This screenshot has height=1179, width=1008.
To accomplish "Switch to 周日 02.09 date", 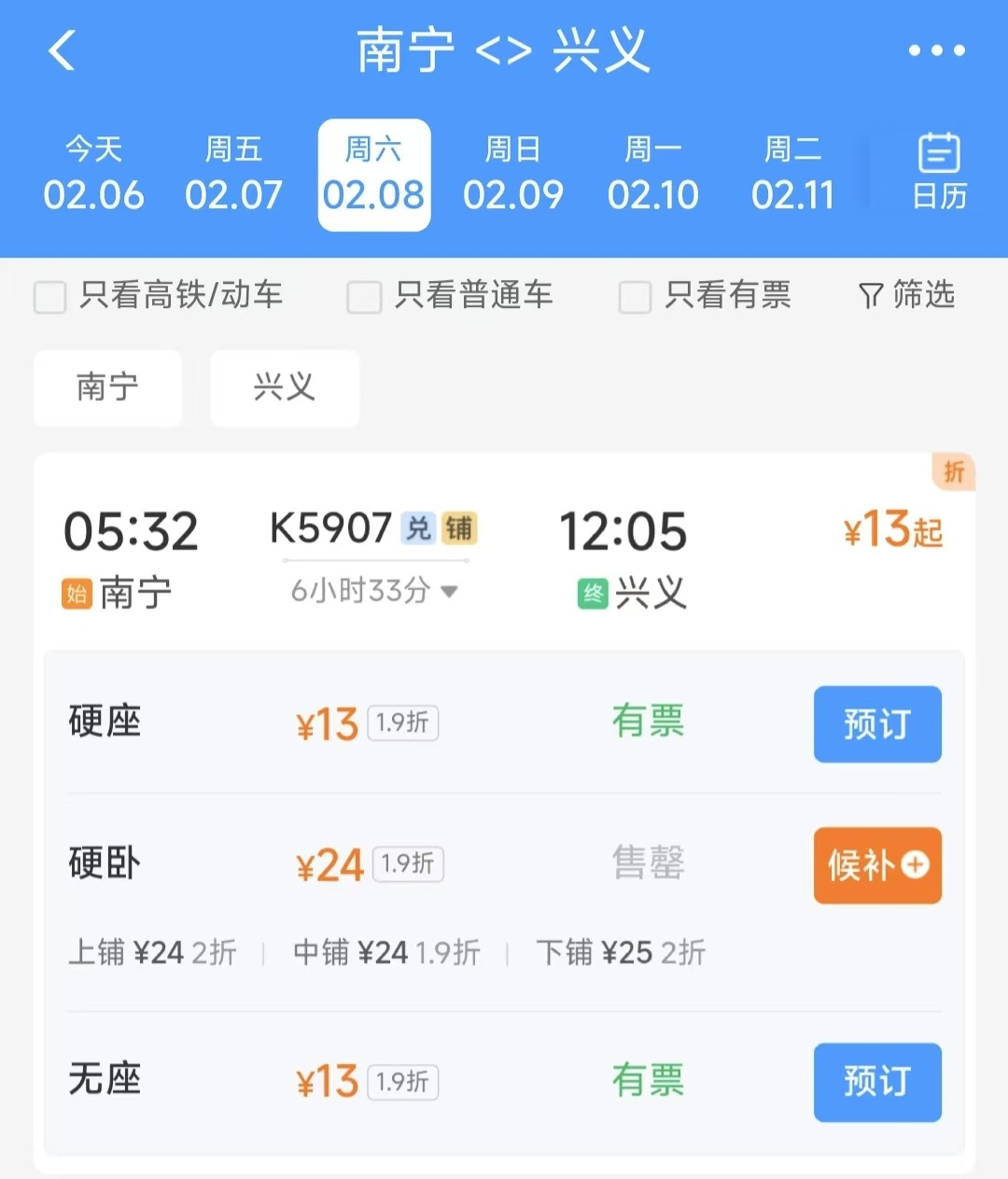I will tap(513, 175).
